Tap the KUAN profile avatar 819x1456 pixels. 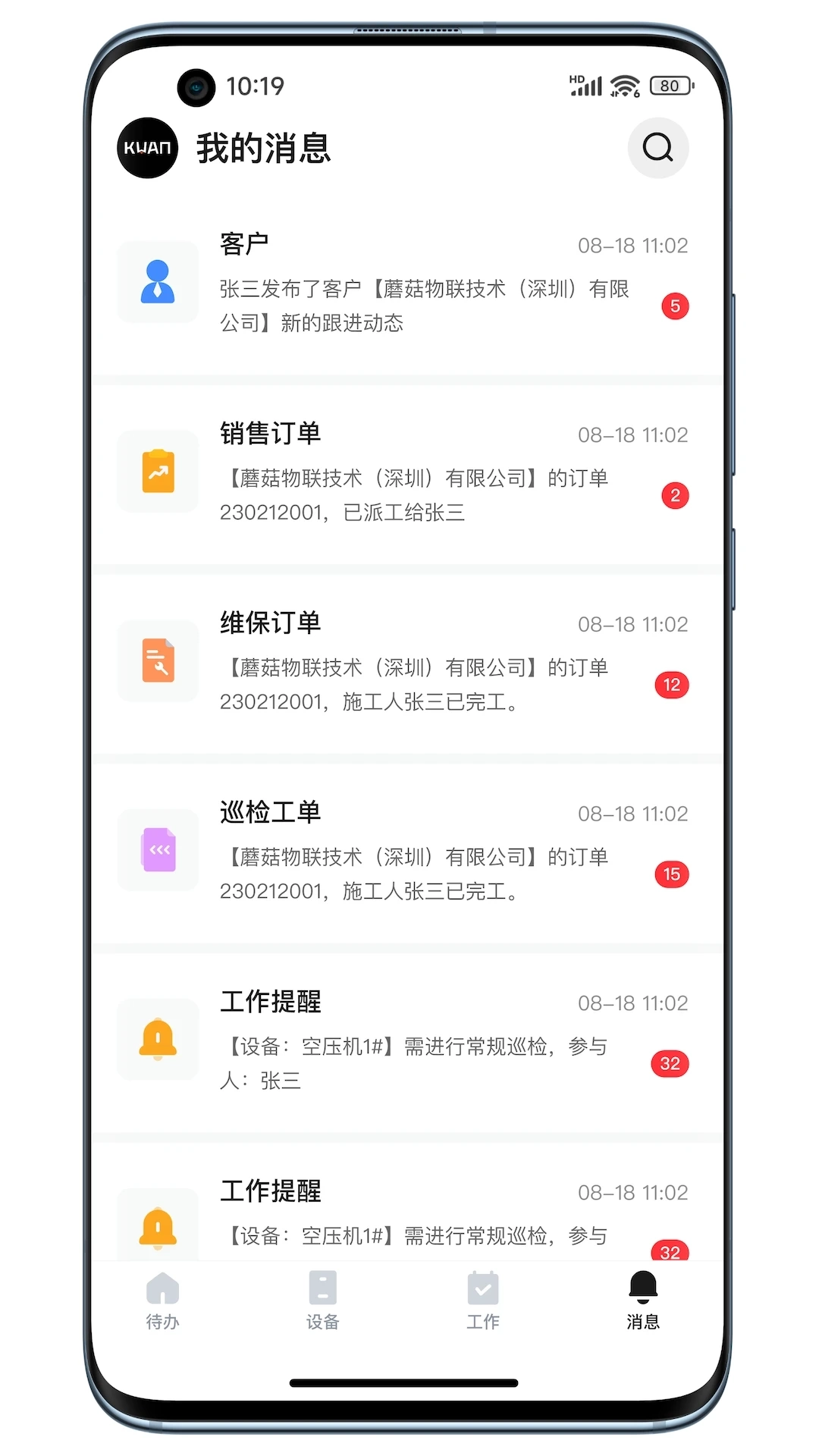(x=147, y=148)
